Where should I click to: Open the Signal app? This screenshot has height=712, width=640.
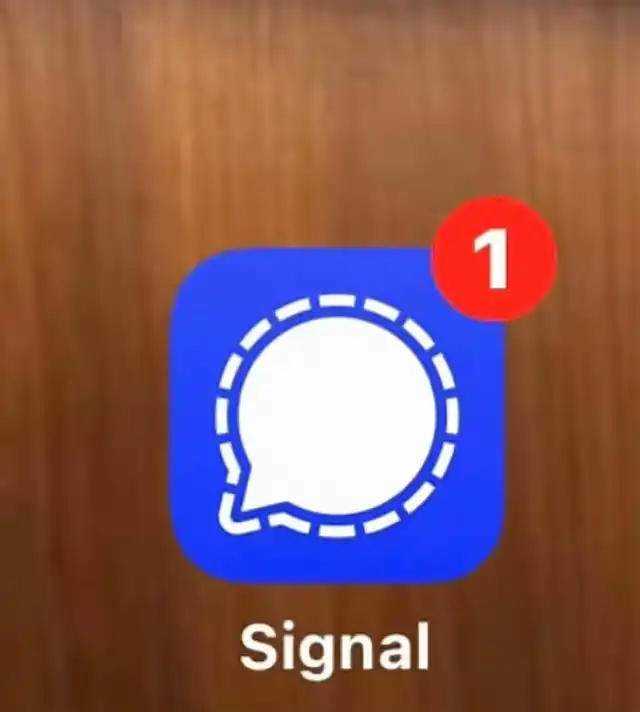pos(338,415)
